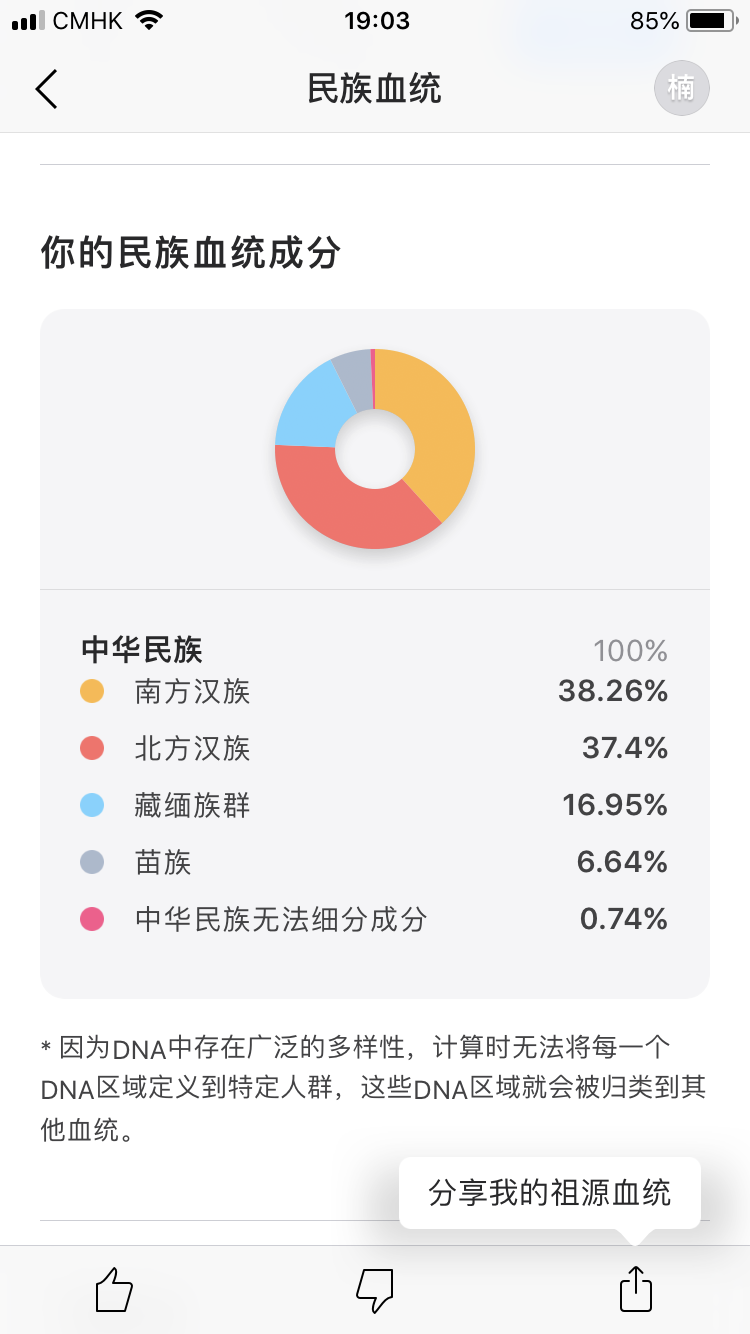Viewport: 750px width, 1334px height.
Task: Open the share icon at bottom right
Action: (x=636, y=1288)
